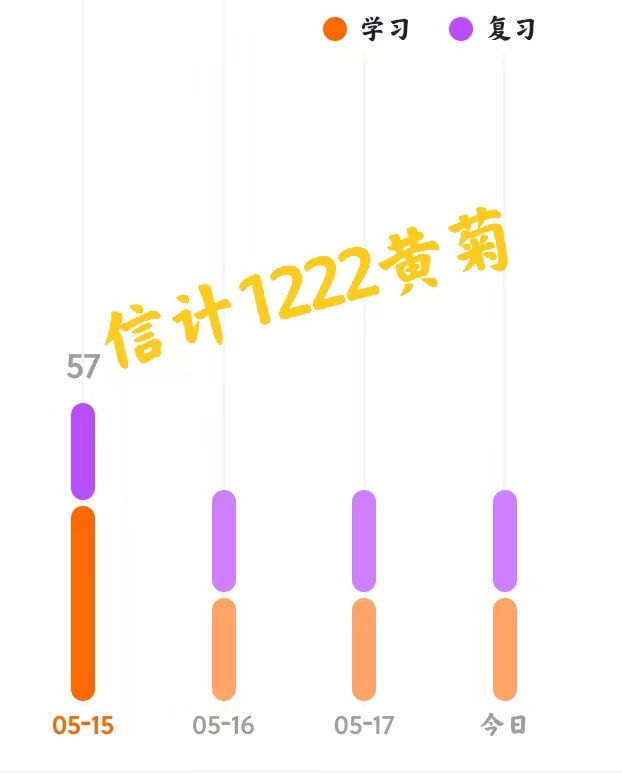Viewport: 622px width, 773px height.
Task: Select the 05-16 bar in the chart
Action: pos(224,595)
